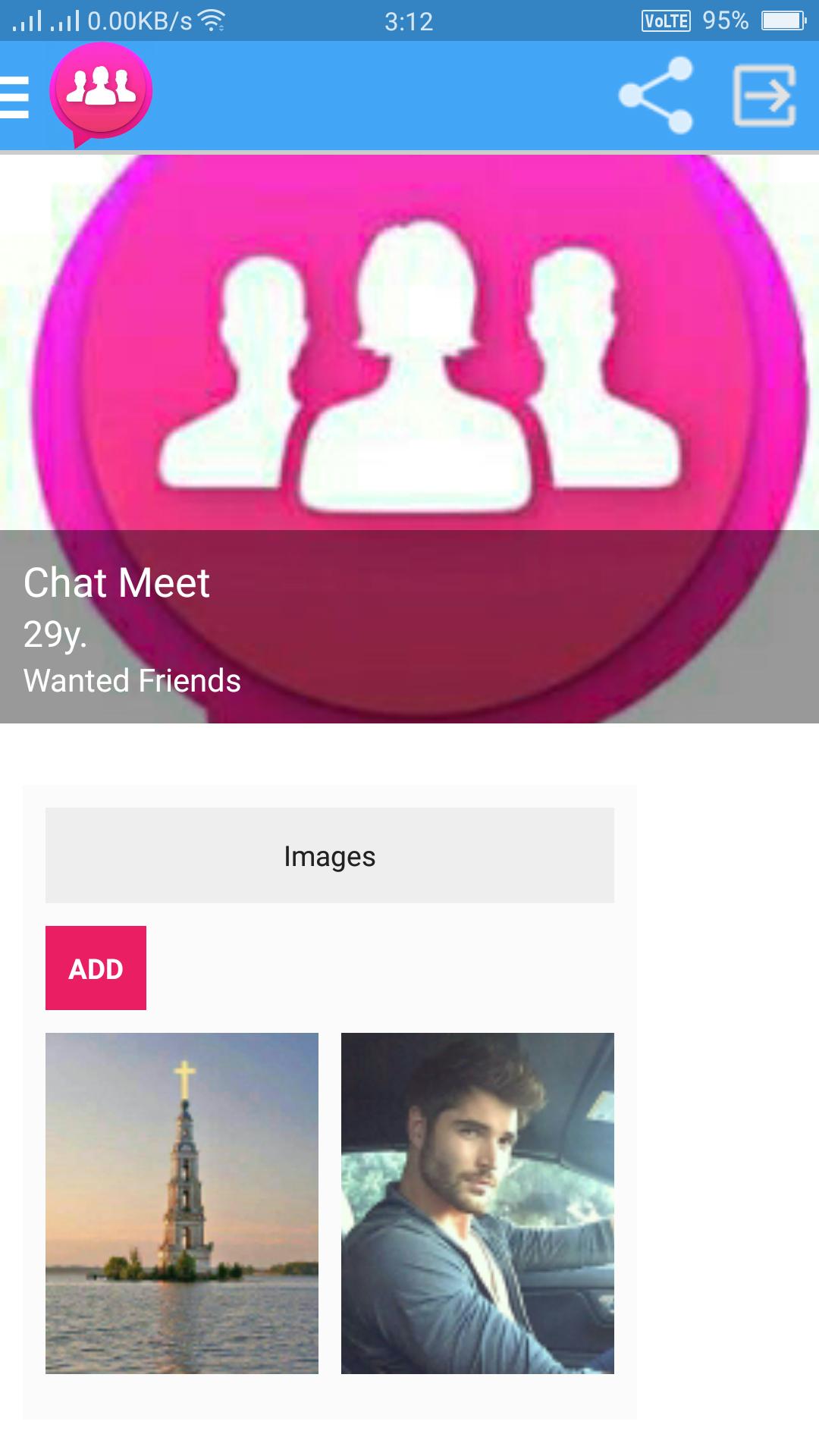819x1456 pixels.
Task: Open the Images section header
Action: [330, 855]
